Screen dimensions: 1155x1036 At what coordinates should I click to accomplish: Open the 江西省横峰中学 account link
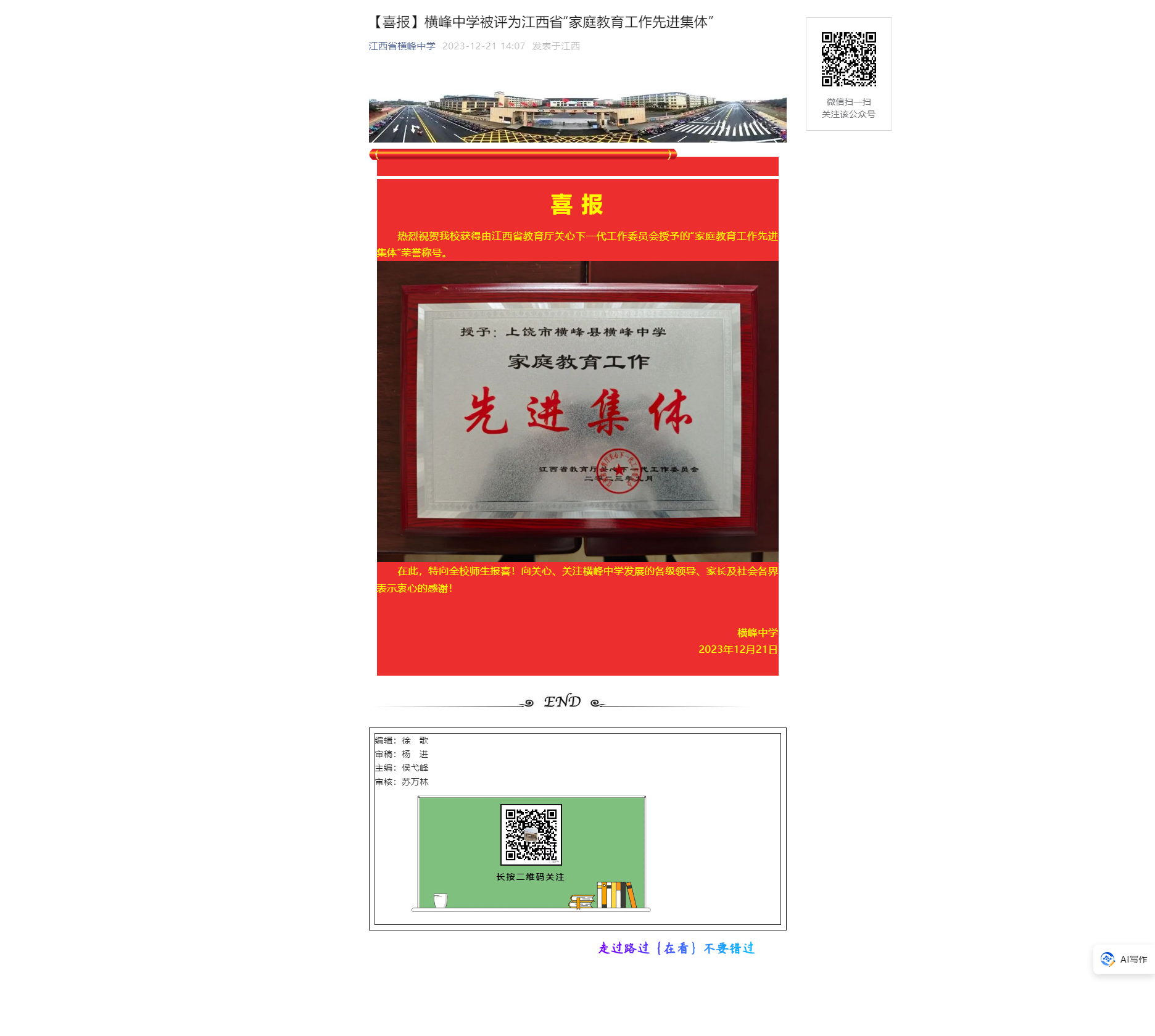coord(402,46)
